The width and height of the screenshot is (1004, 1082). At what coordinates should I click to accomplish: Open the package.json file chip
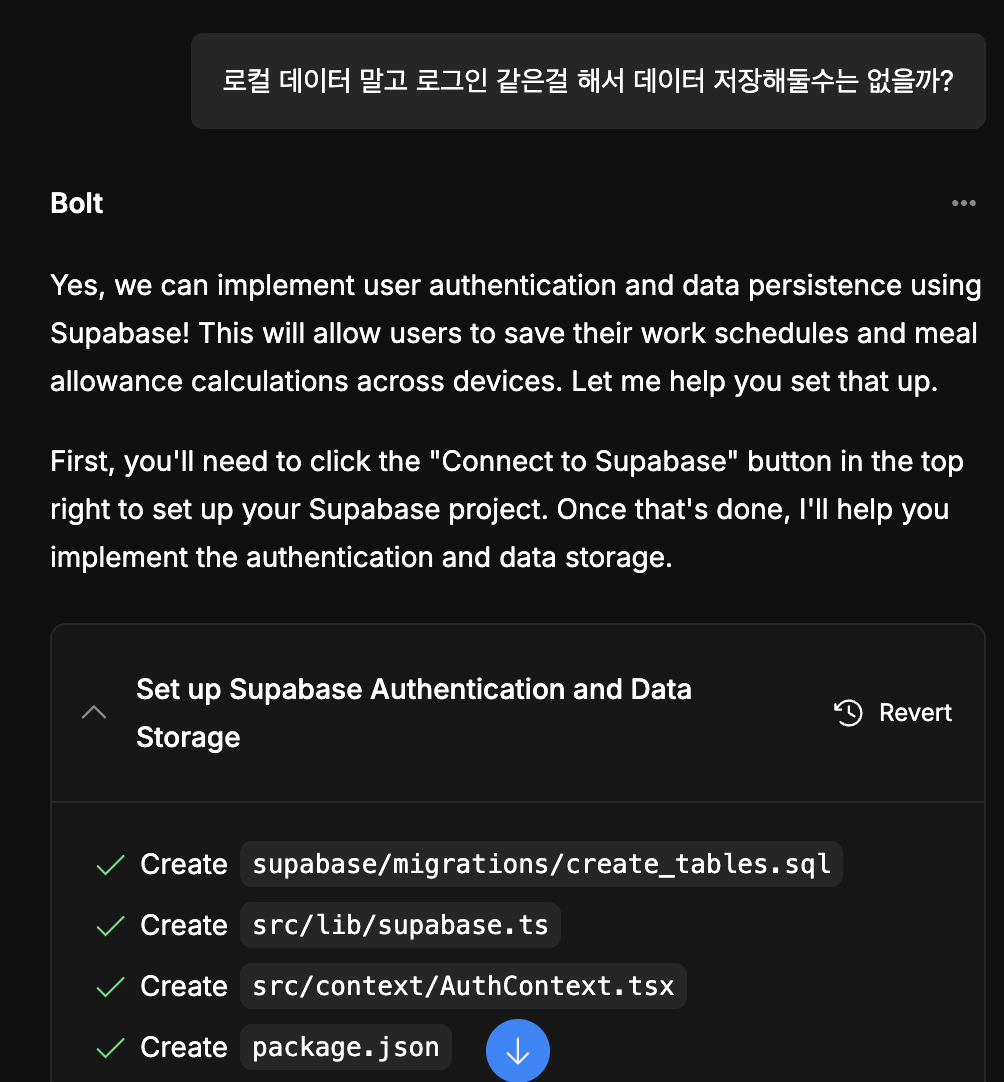coord(346,1047)
